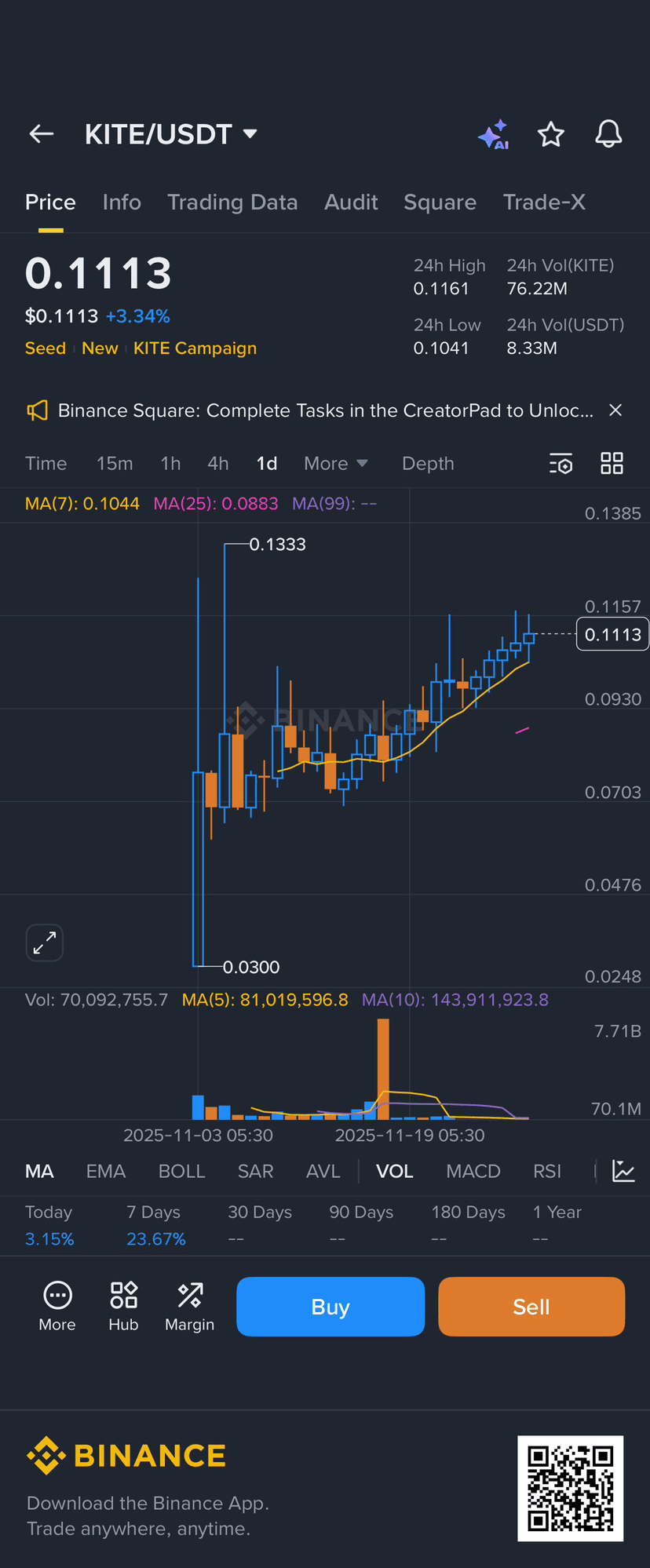This screenshot has width=650, height=1568.
Task: Open chart settings icon
Action: tap(561, 464)
